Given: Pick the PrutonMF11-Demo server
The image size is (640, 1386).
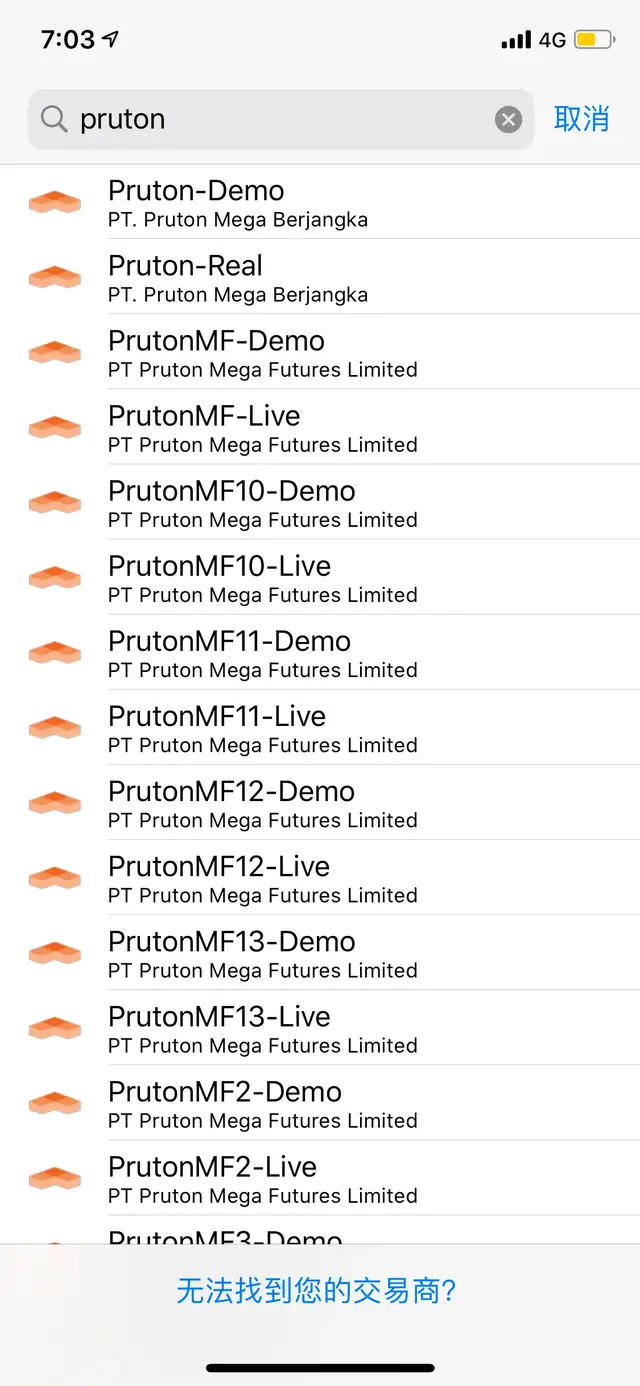Looking at the screenshot, I should coord(320,653).
